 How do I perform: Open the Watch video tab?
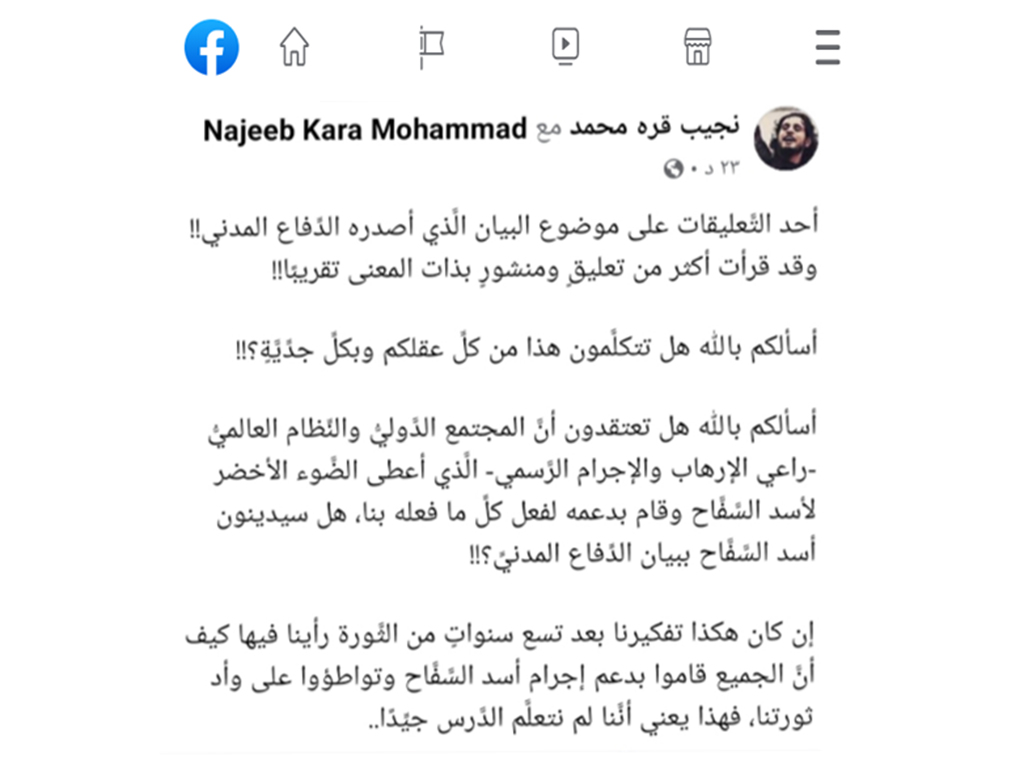click(x=566, y=46)
